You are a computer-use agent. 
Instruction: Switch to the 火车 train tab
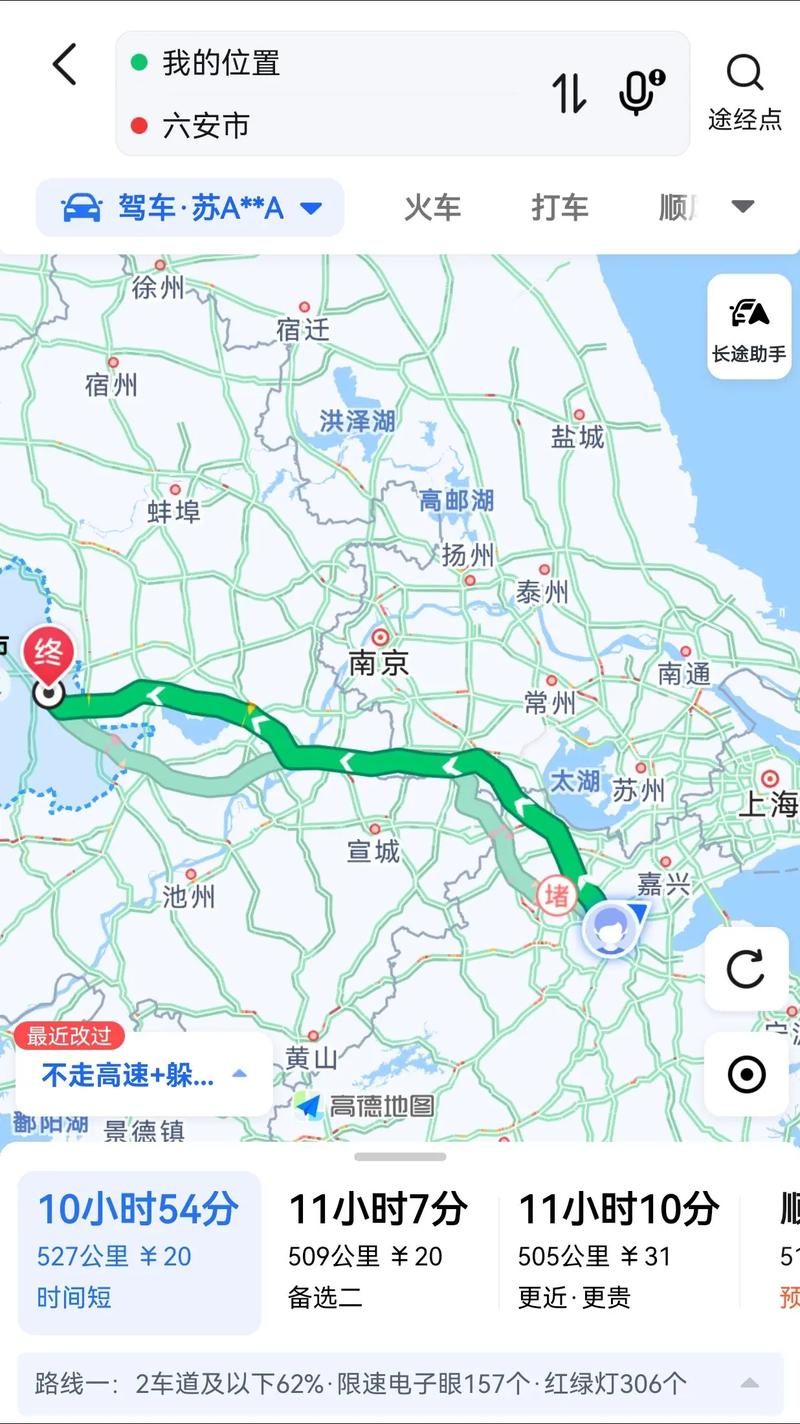[432, 207]
